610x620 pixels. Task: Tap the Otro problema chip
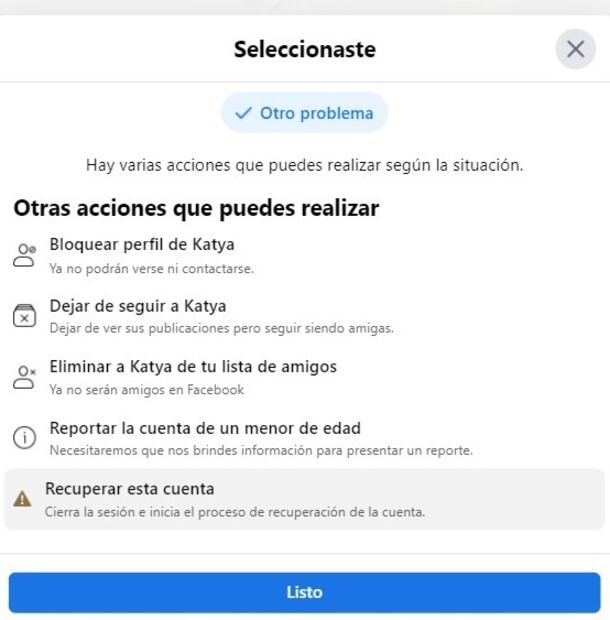point(304,113)
